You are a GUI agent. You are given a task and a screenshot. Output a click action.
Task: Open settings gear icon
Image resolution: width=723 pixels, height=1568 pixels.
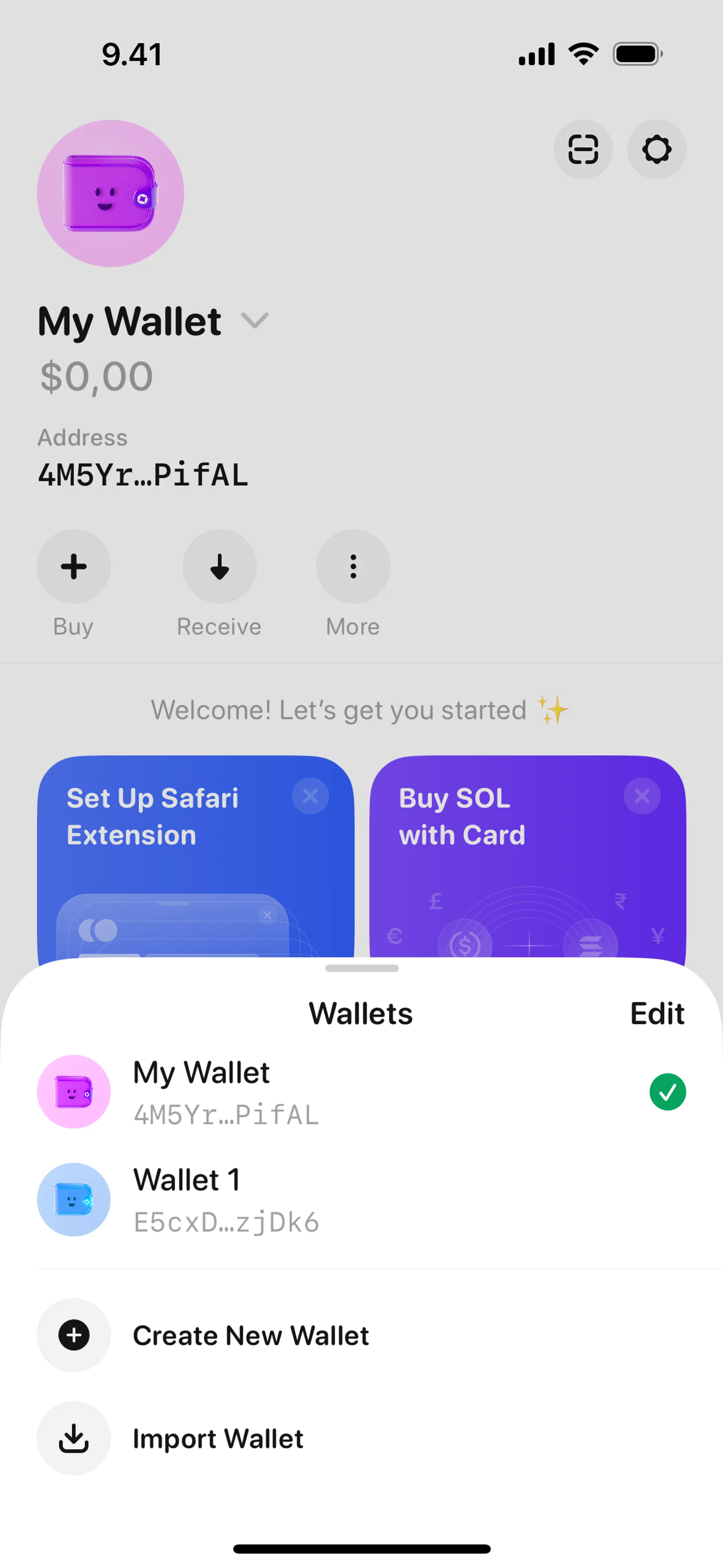(656, 149)
